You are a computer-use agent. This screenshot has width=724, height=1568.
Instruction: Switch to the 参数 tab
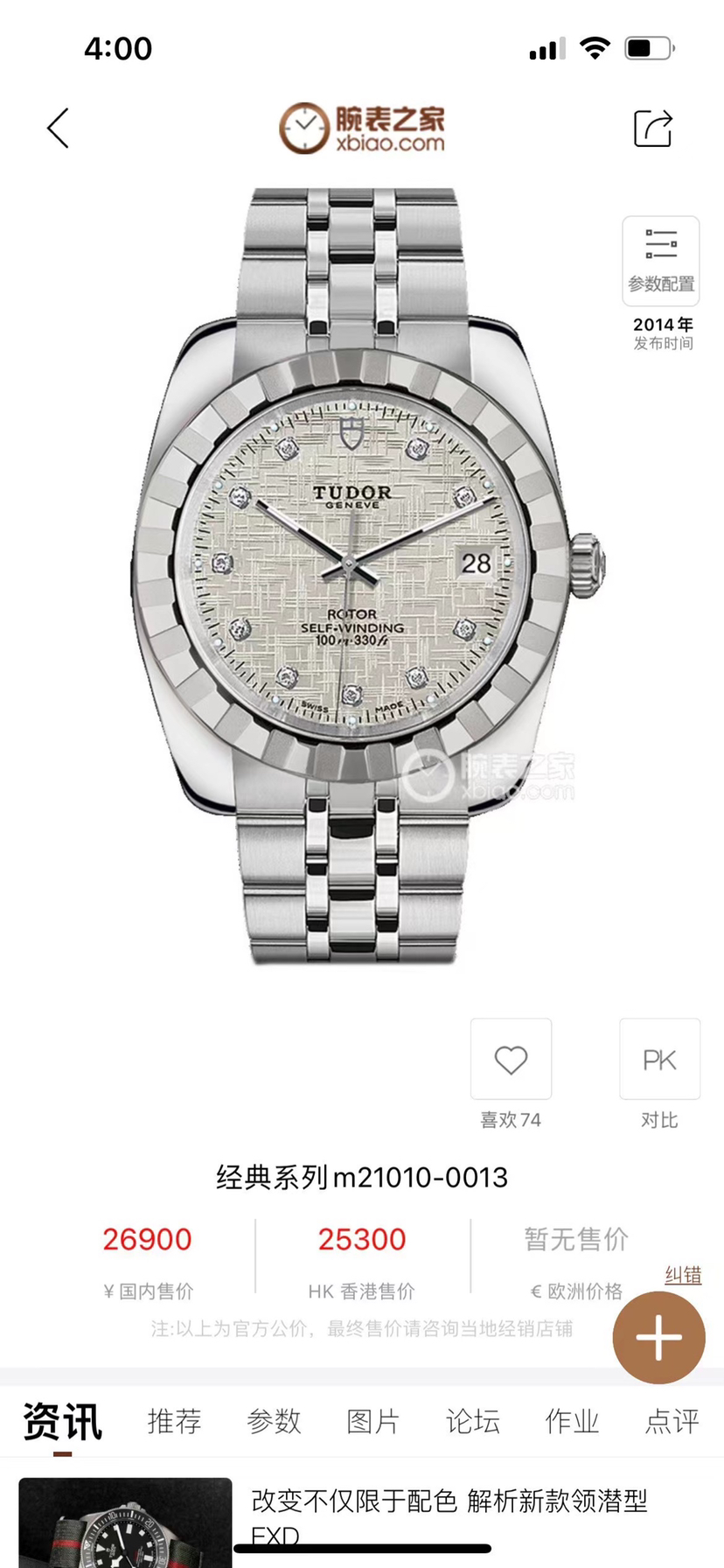274,1421
